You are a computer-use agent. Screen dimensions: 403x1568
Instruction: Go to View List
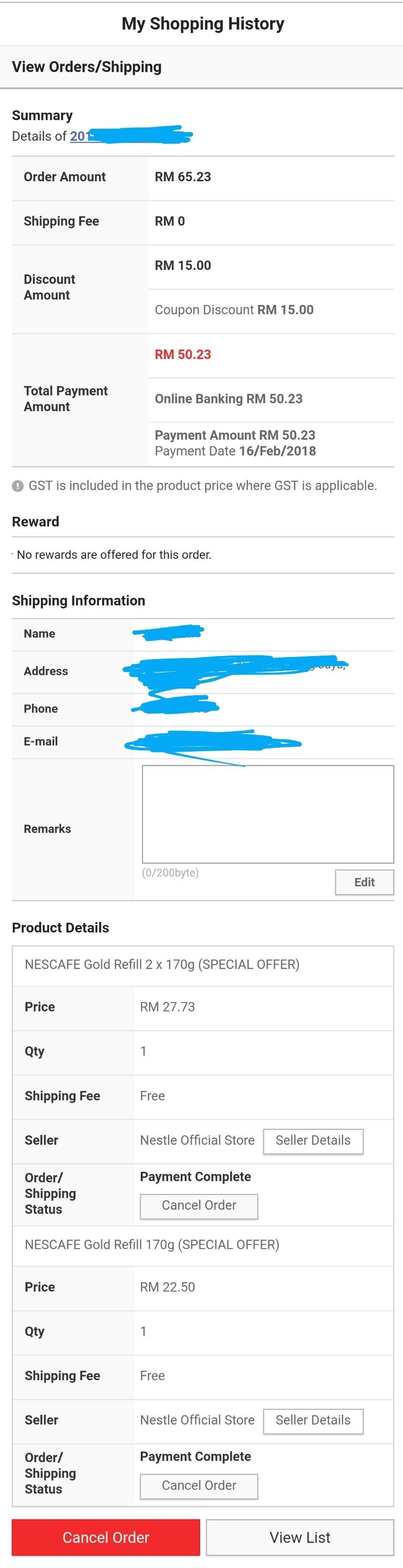click(299, 1537)
